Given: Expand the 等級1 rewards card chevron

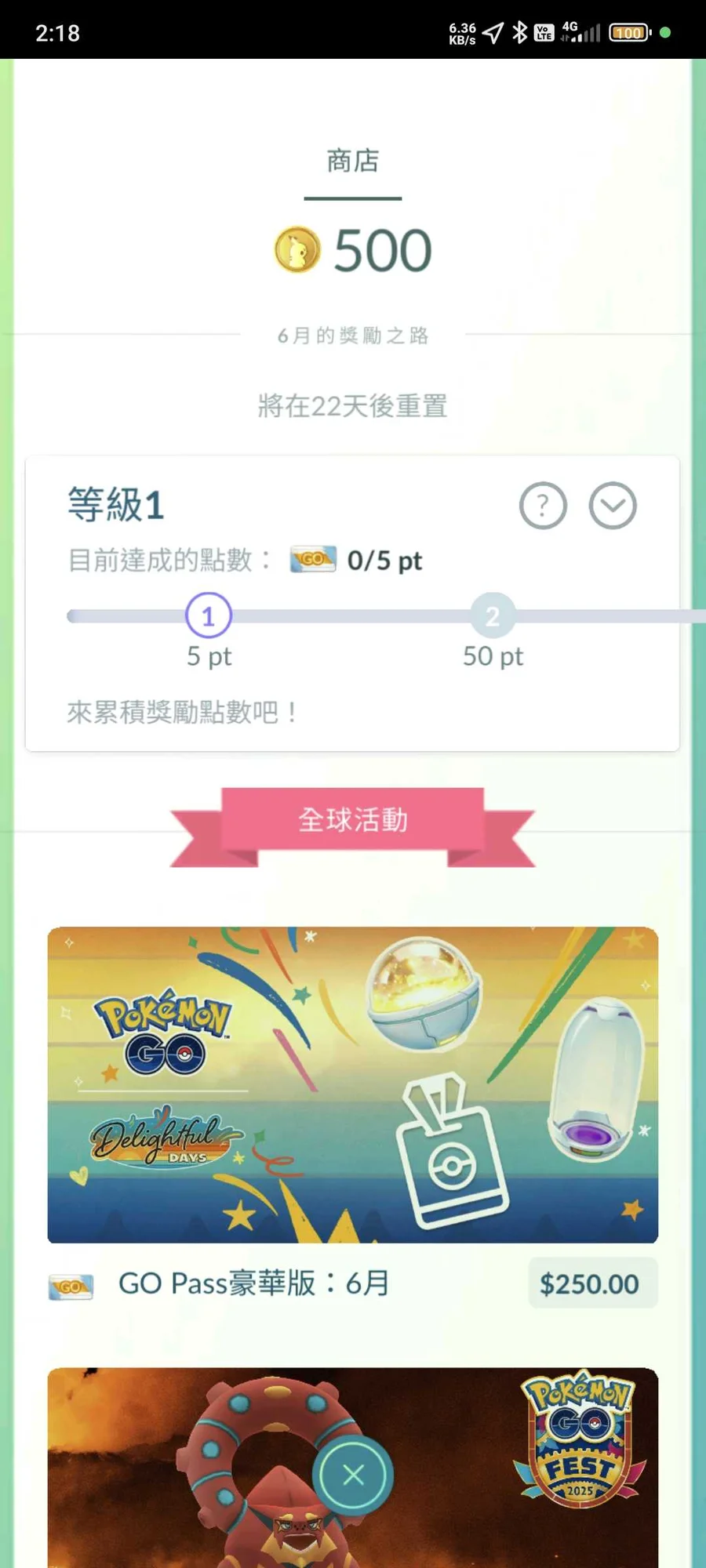Looking at the screenshot, I should tap(613, 506).
